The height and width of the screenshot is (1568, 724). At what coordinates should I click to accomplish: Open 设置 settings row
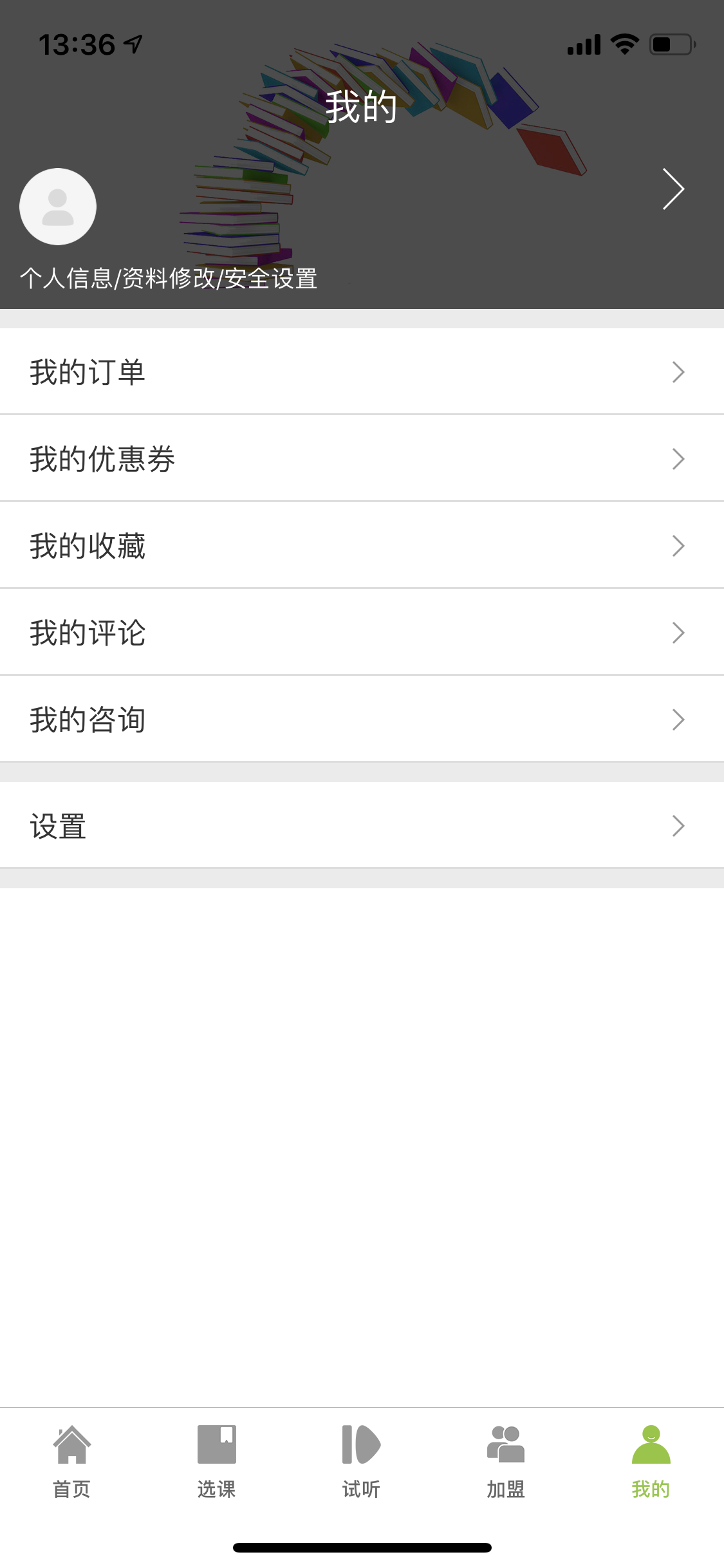click(362, 826)
